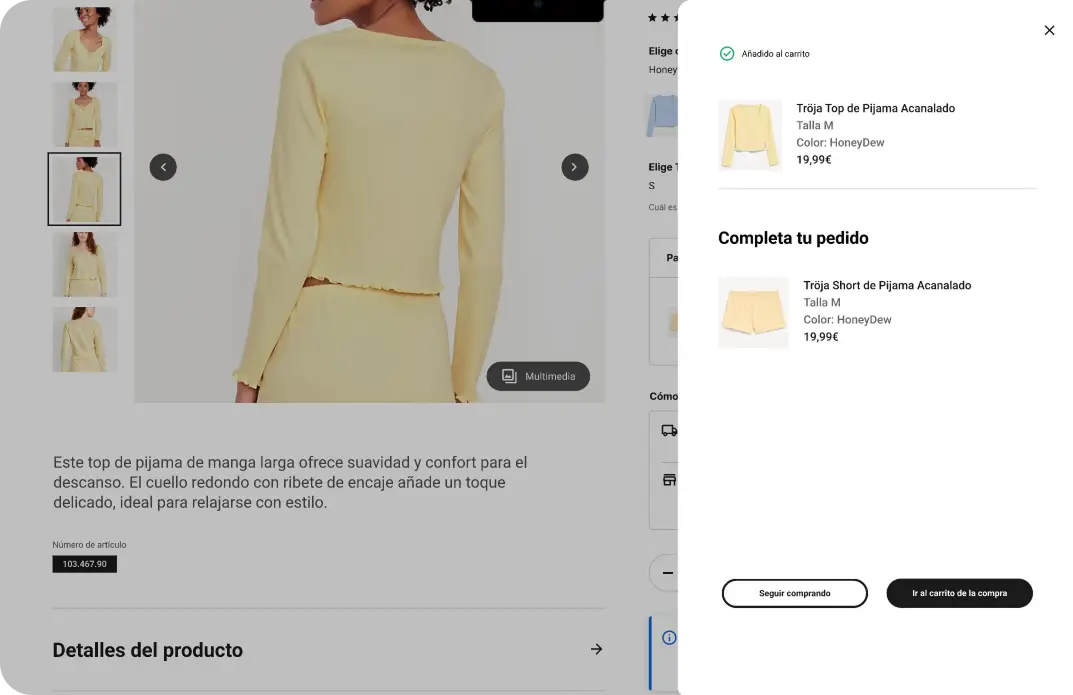This screenshot has height=695, width=1073.
Task: Open Tröja Short de Pijama Acanalado suggestion
Action: coord(886,286)
